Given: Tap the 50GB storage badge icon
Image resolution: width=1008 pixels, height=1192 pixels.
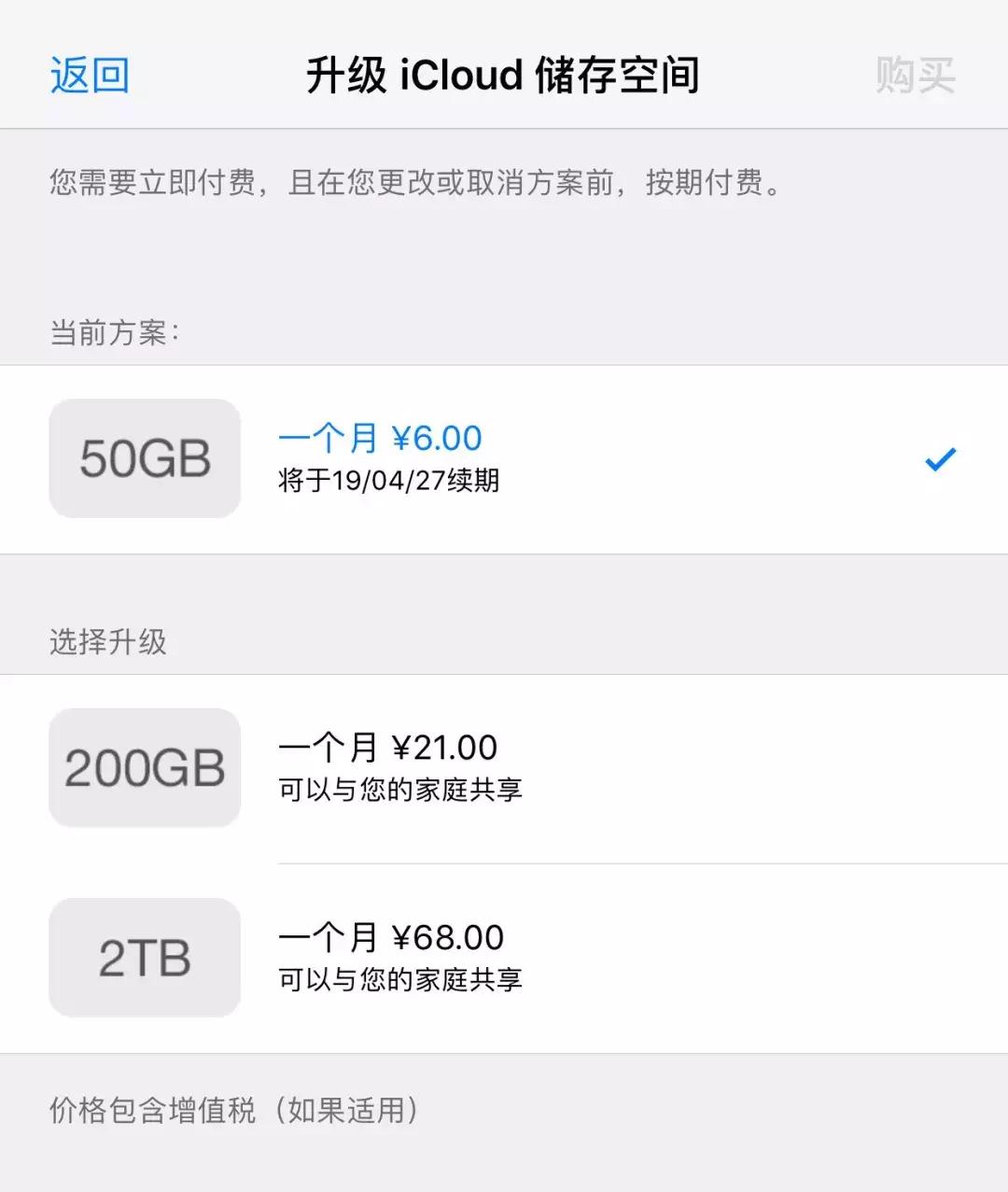Looking at the screenshot, I should [x=144, y=458].
